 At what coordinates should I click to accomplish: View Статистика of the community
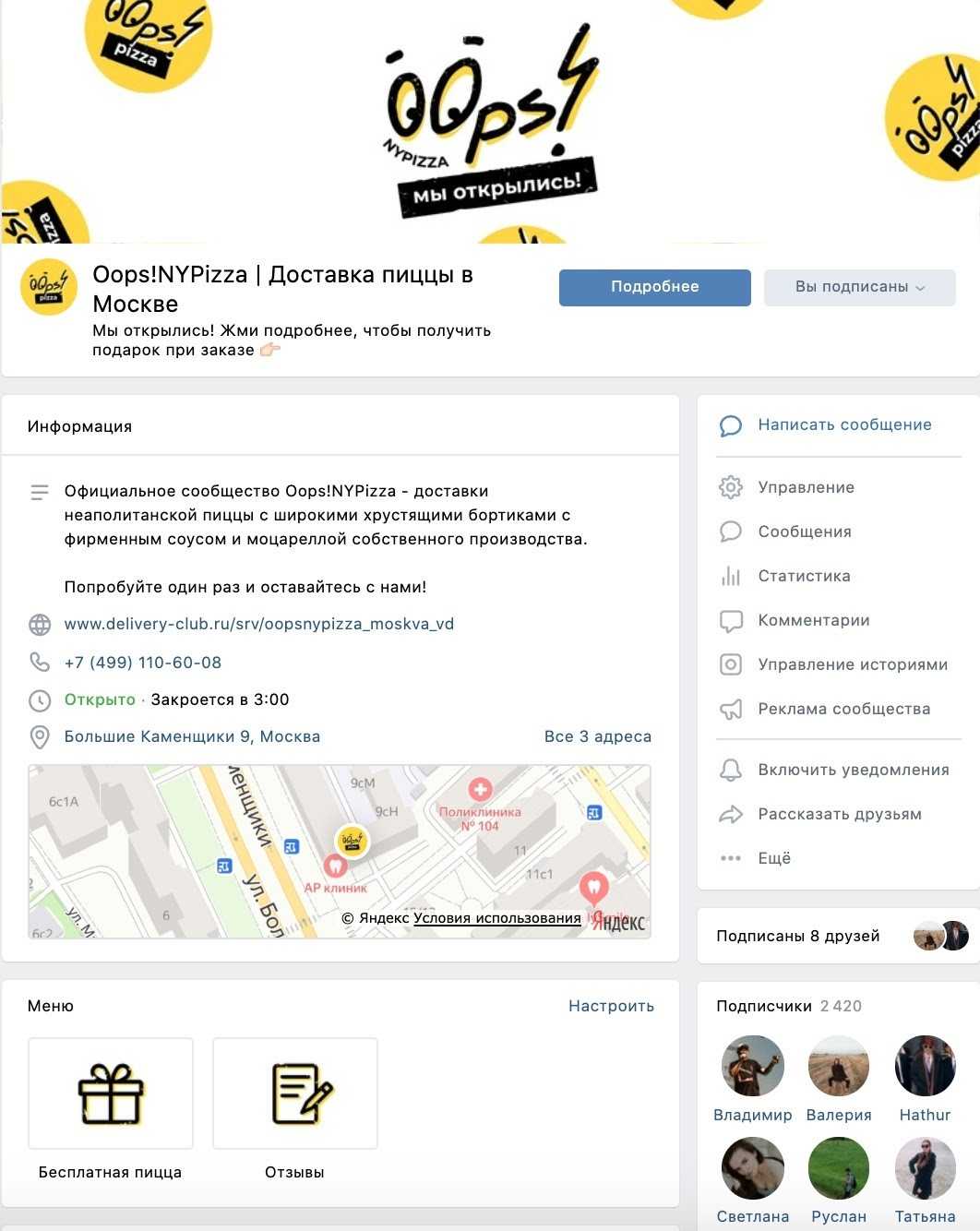(804, 576)
